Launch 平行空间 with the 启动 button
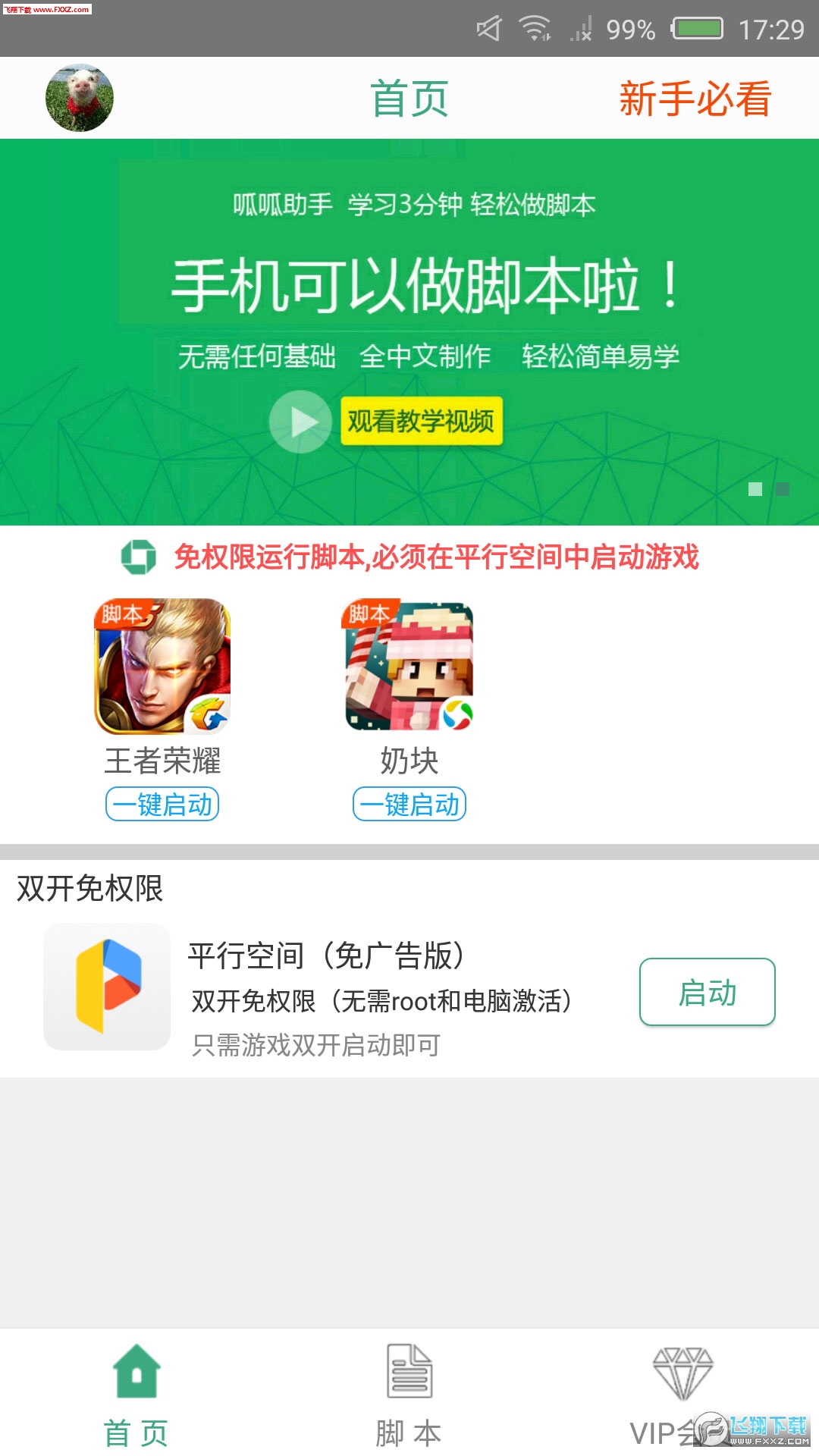Viewport: 819px width, 1456px height. coord(707,992)
